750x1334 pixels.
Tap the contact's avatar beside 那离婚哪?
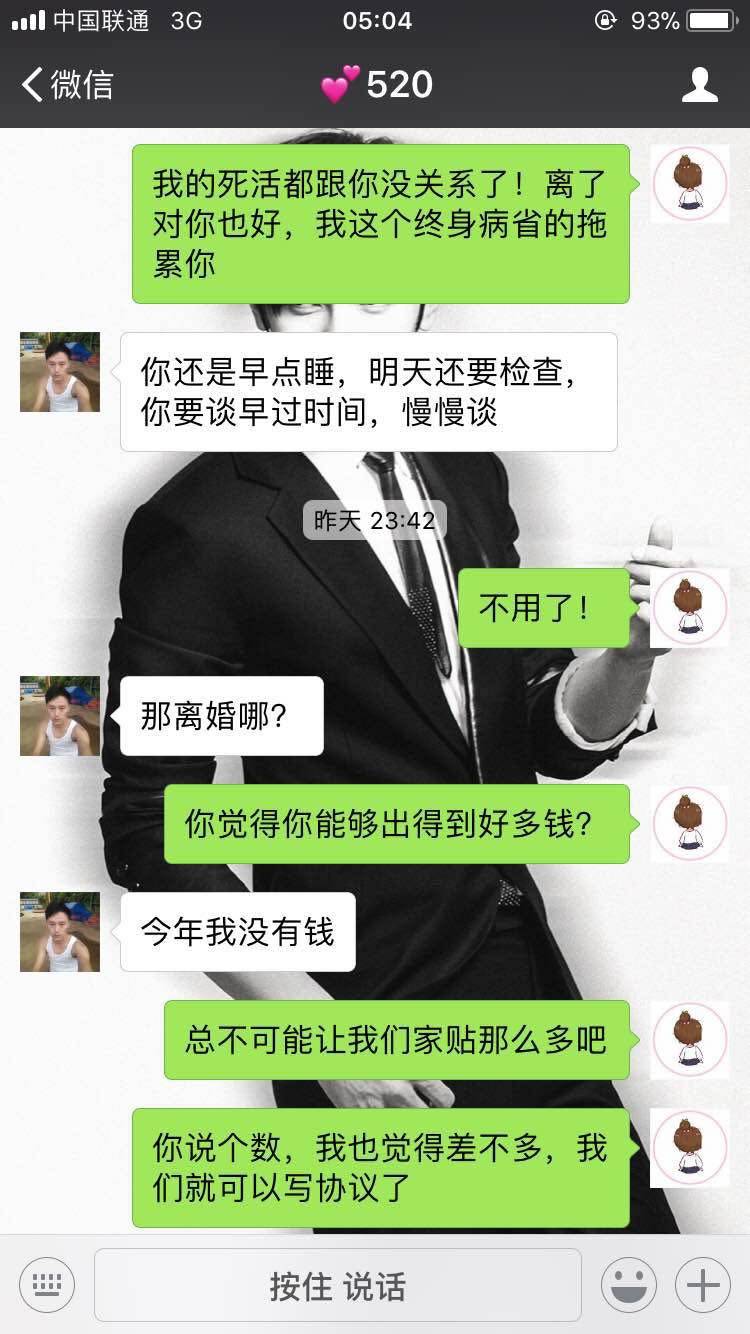tap(60, 715)
